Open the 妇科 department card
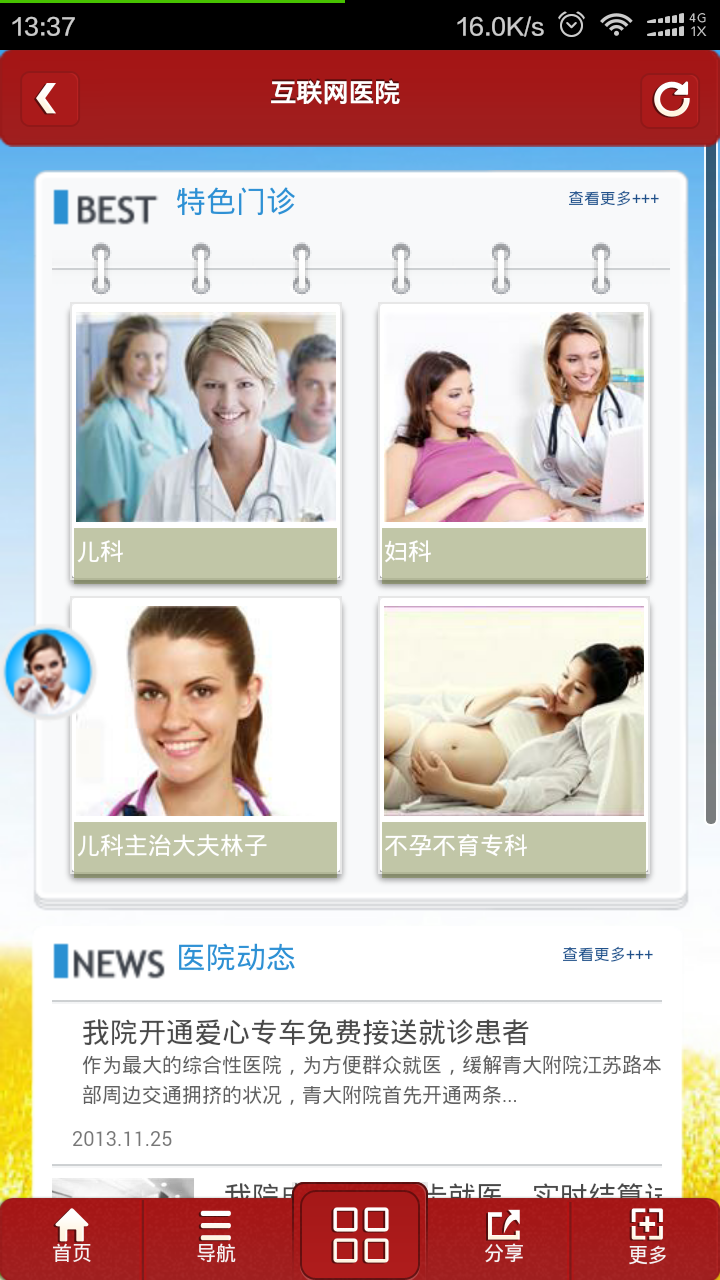The image size is (720, 1280). tap(513, 440)
